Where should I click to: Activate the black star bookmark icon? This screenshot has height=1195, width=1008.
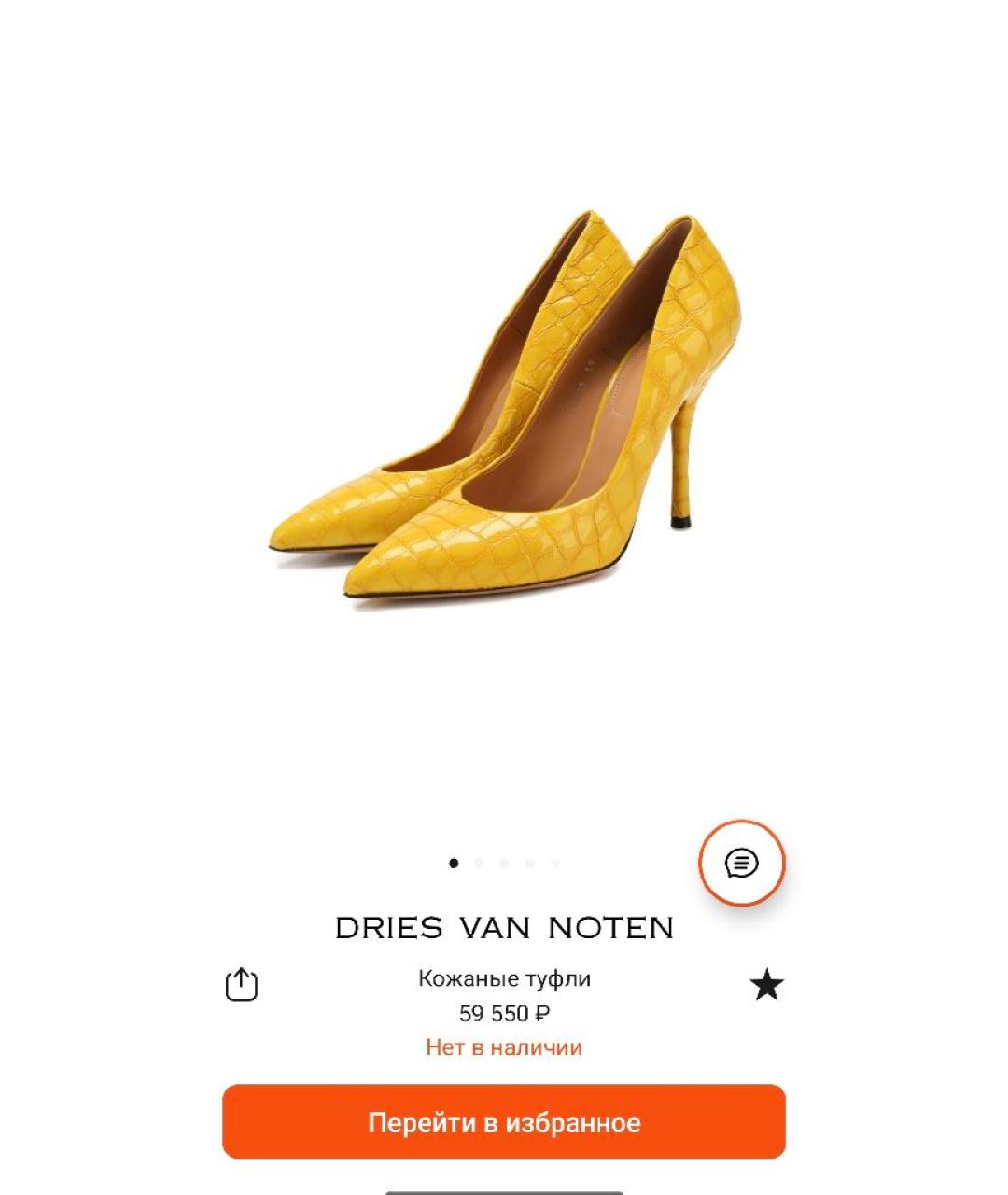(x=767, y=985)
